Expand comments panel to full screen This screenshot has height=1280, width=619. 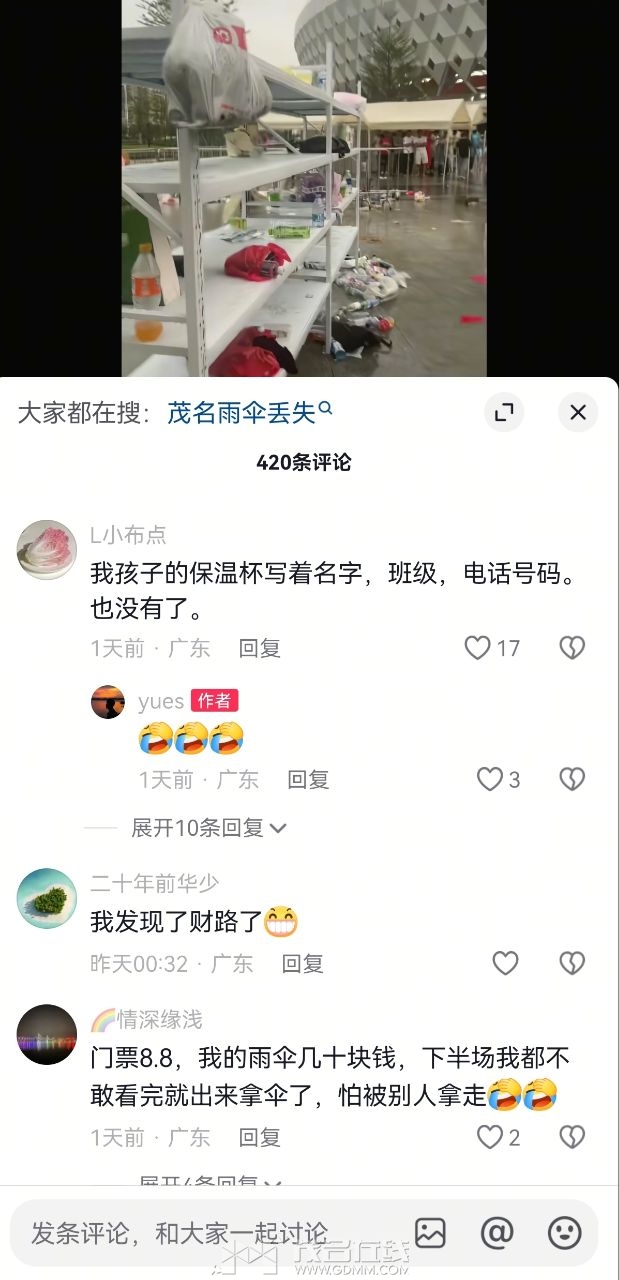[x=504, y=412]
